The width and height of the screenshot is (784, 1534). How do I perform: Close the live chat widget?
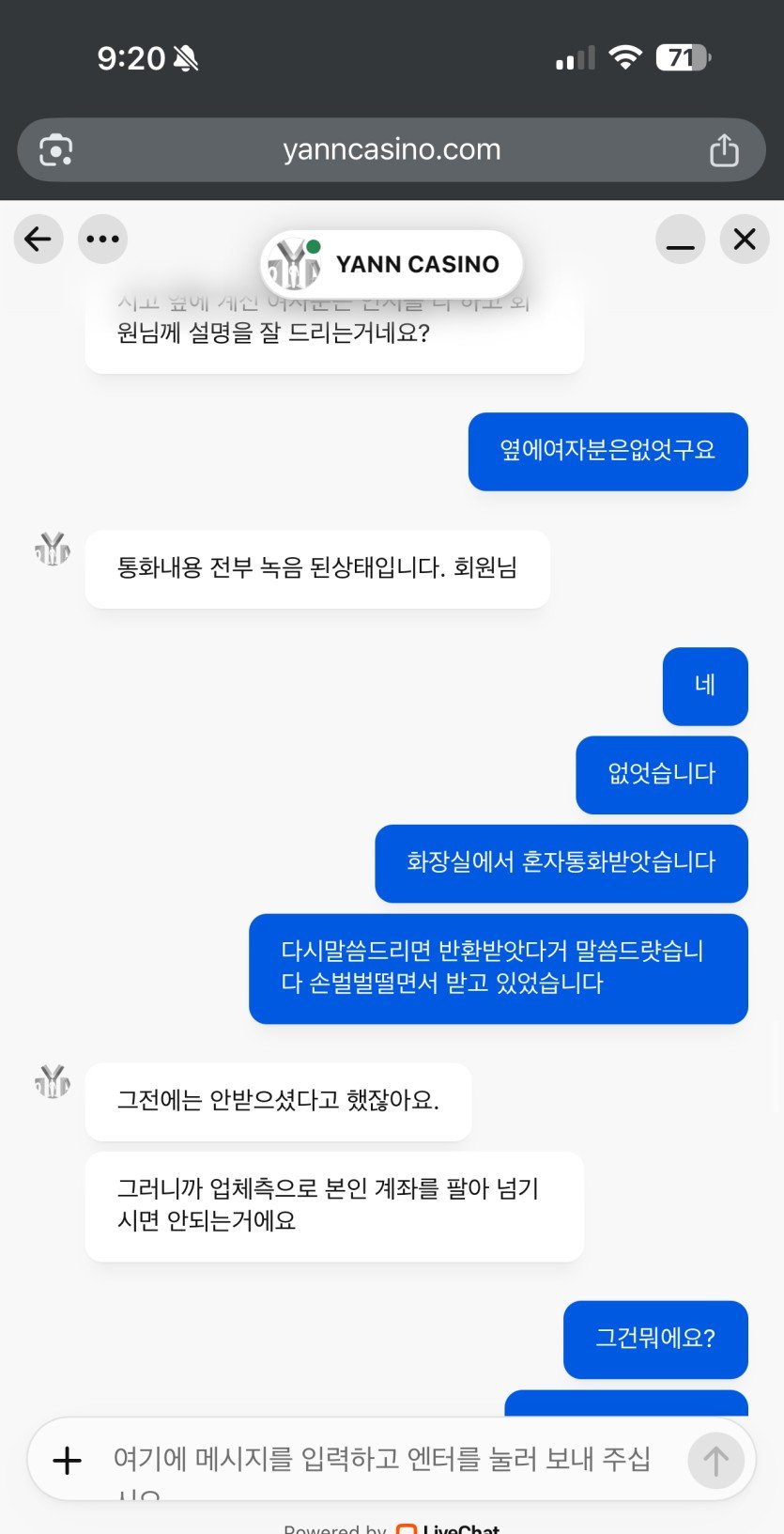coord(745,240)
